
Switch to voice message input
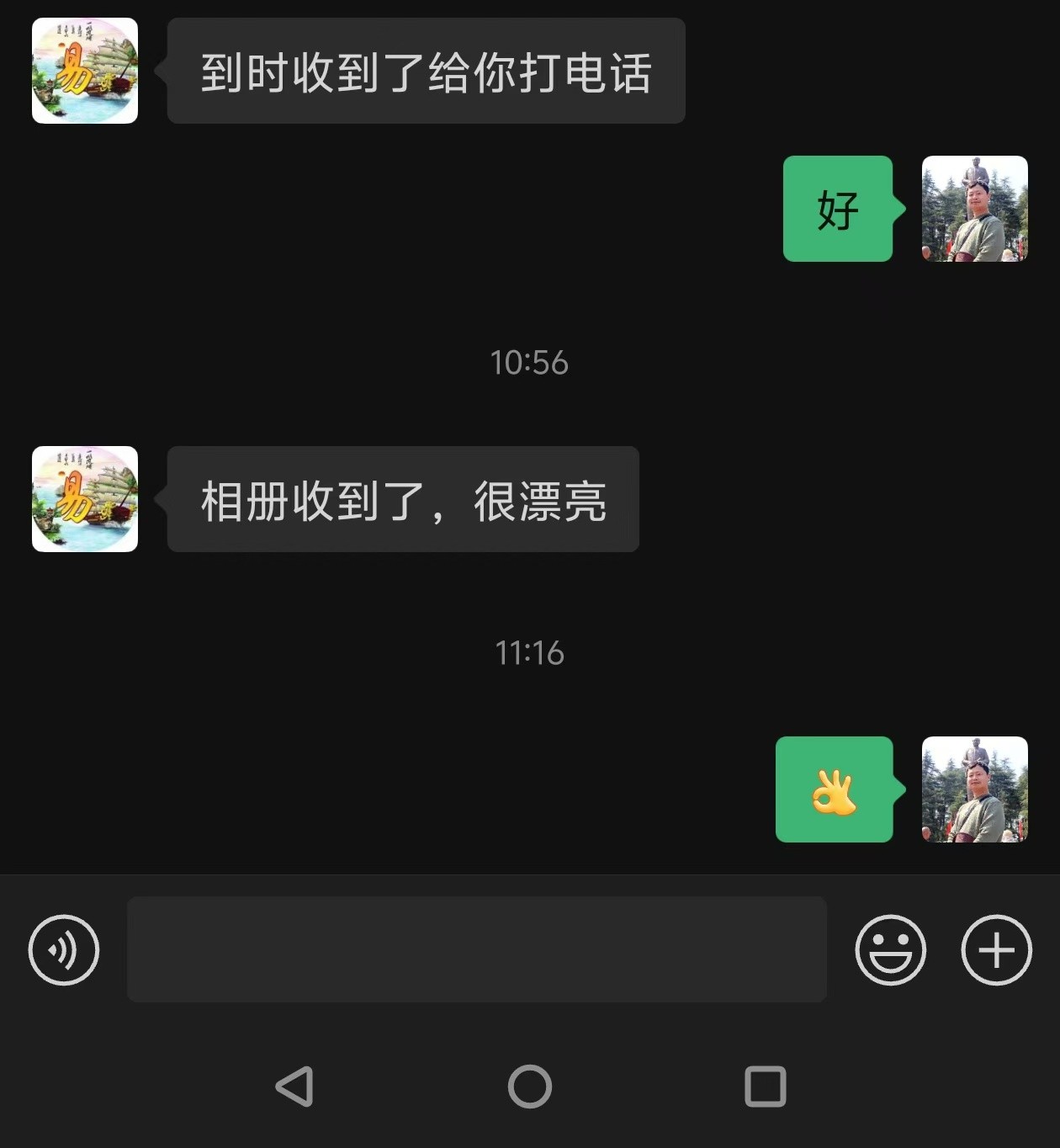click(64, 949)
